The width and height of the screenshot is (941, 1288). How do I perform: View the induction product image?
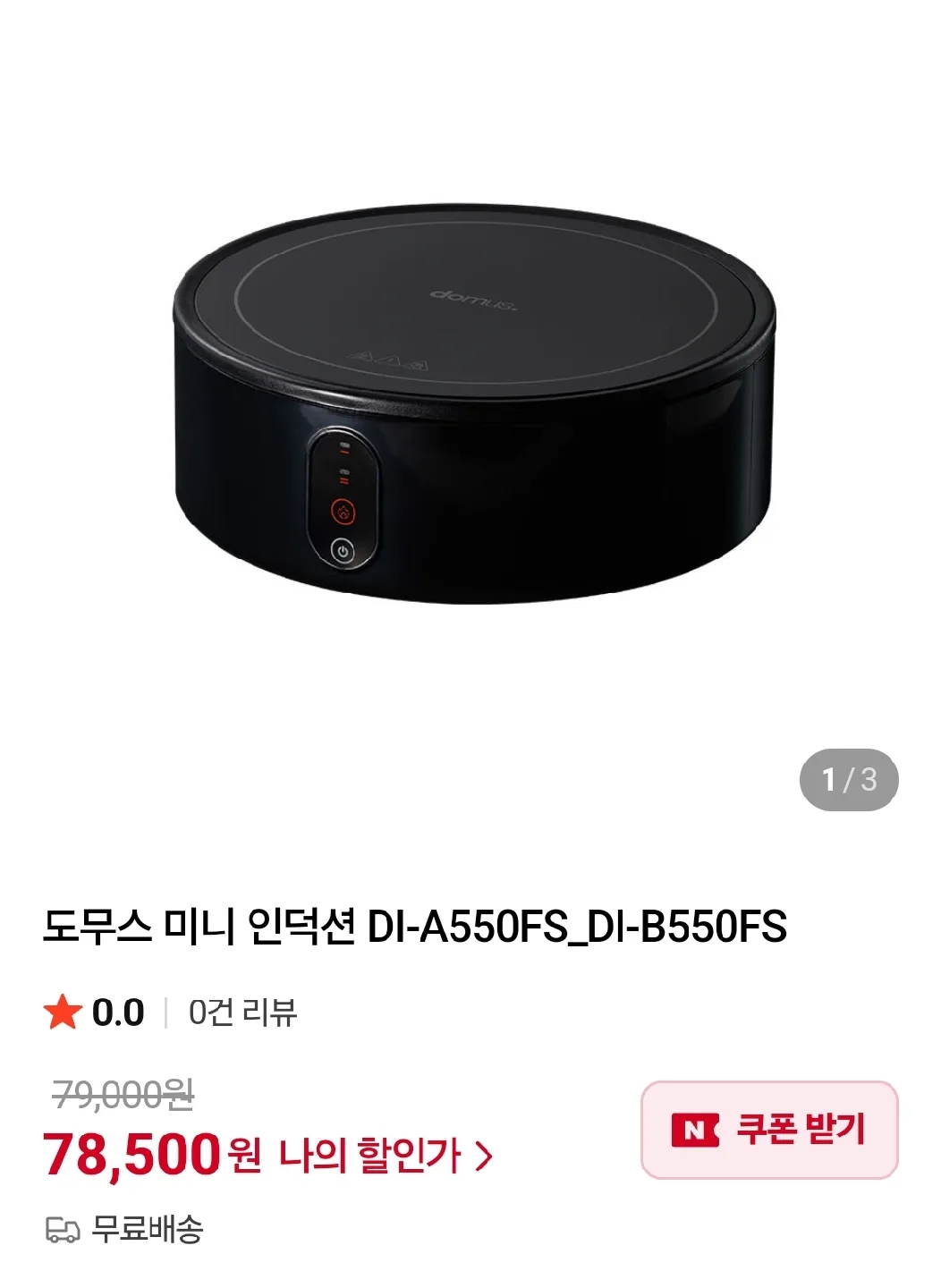click(470, 411)
